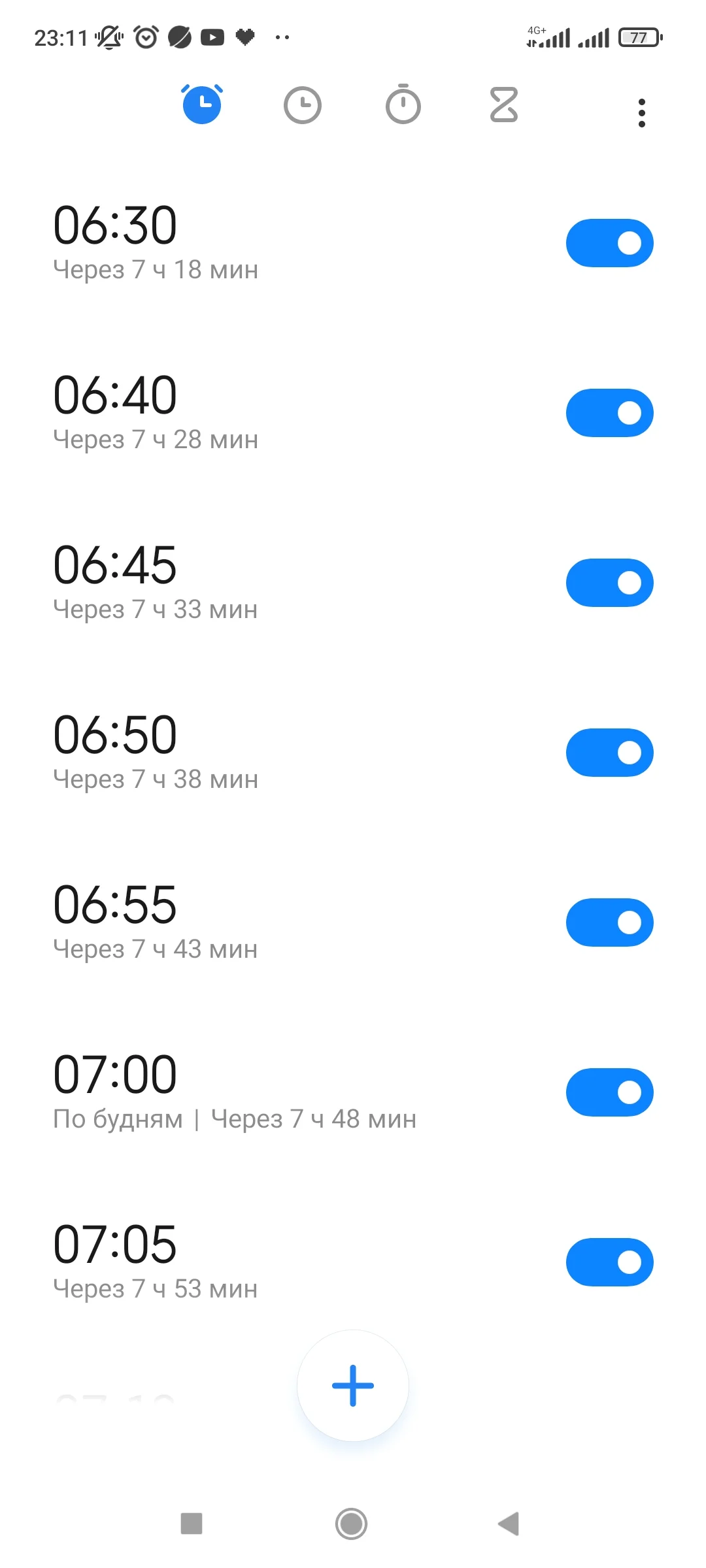Open the three-dot overflow menu

(x=641, y=111)
